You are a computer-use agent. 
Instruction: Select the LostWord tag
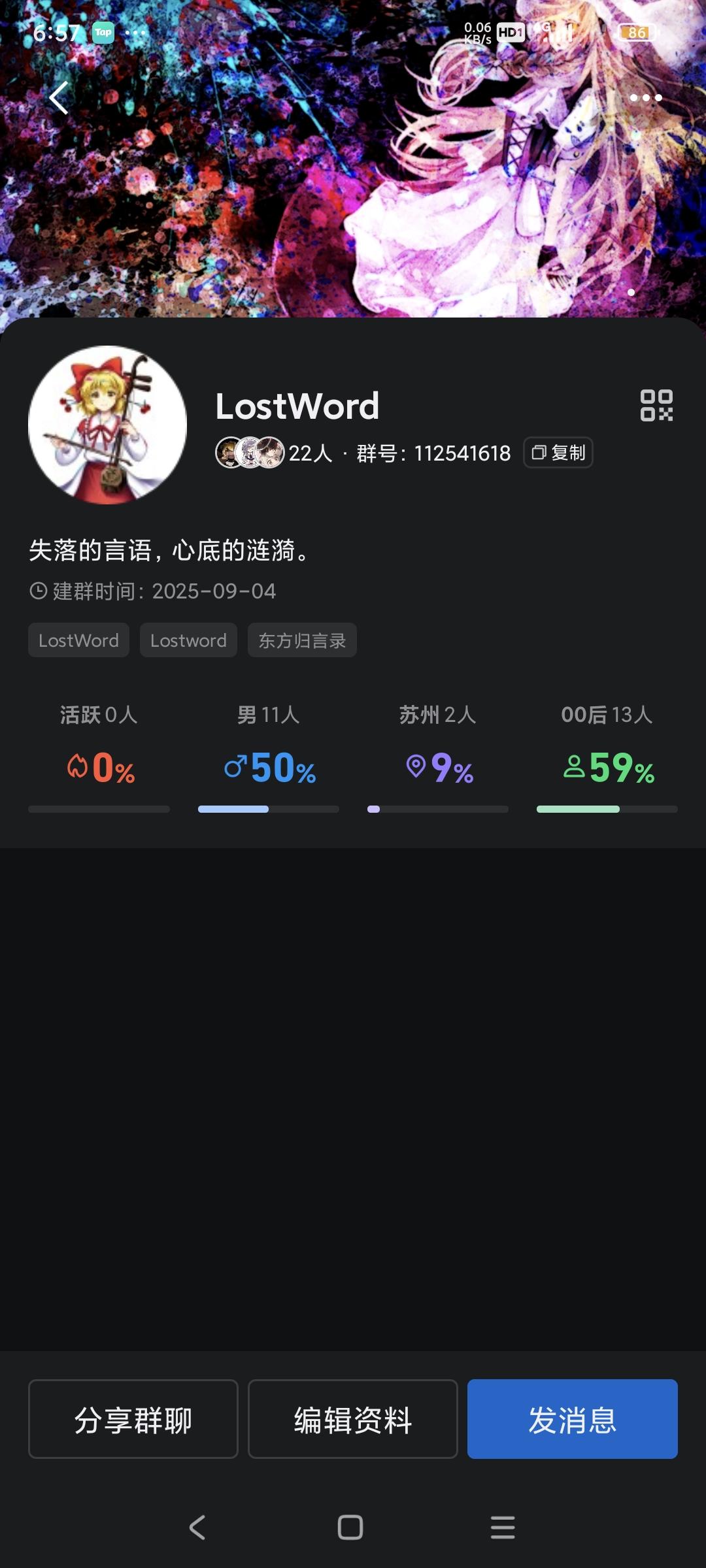point(78,640)
